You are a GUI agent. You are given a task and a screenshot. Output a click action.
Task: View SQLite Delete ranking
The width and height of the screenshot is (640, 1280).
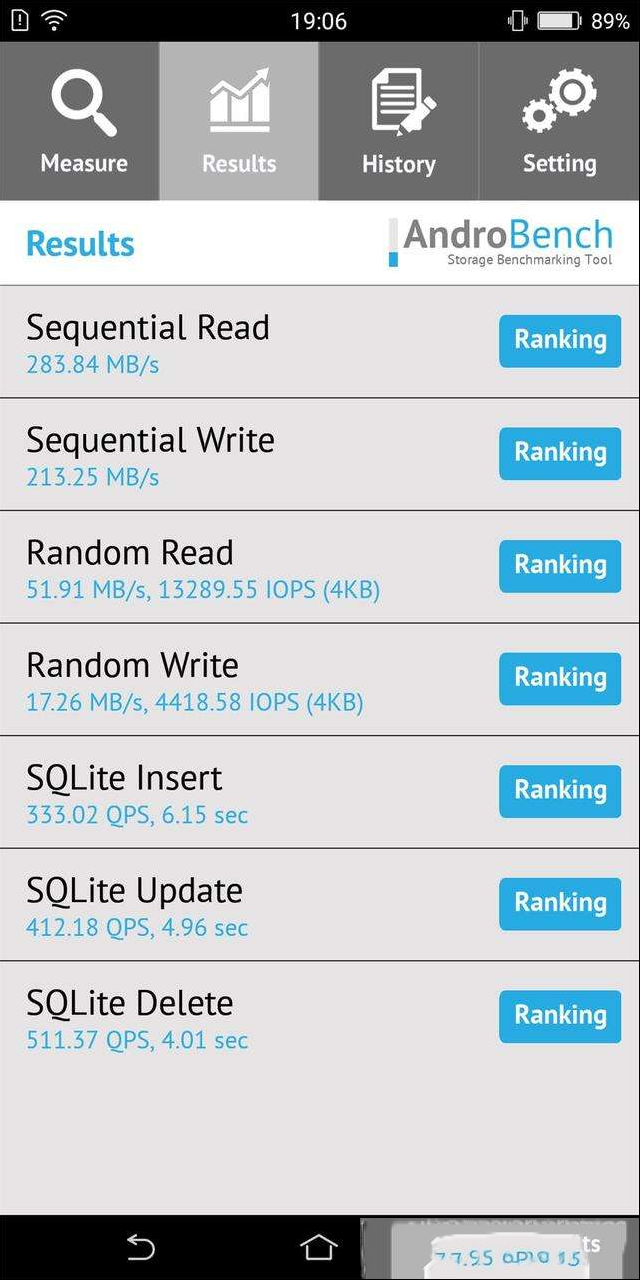tap(560, 1015)
